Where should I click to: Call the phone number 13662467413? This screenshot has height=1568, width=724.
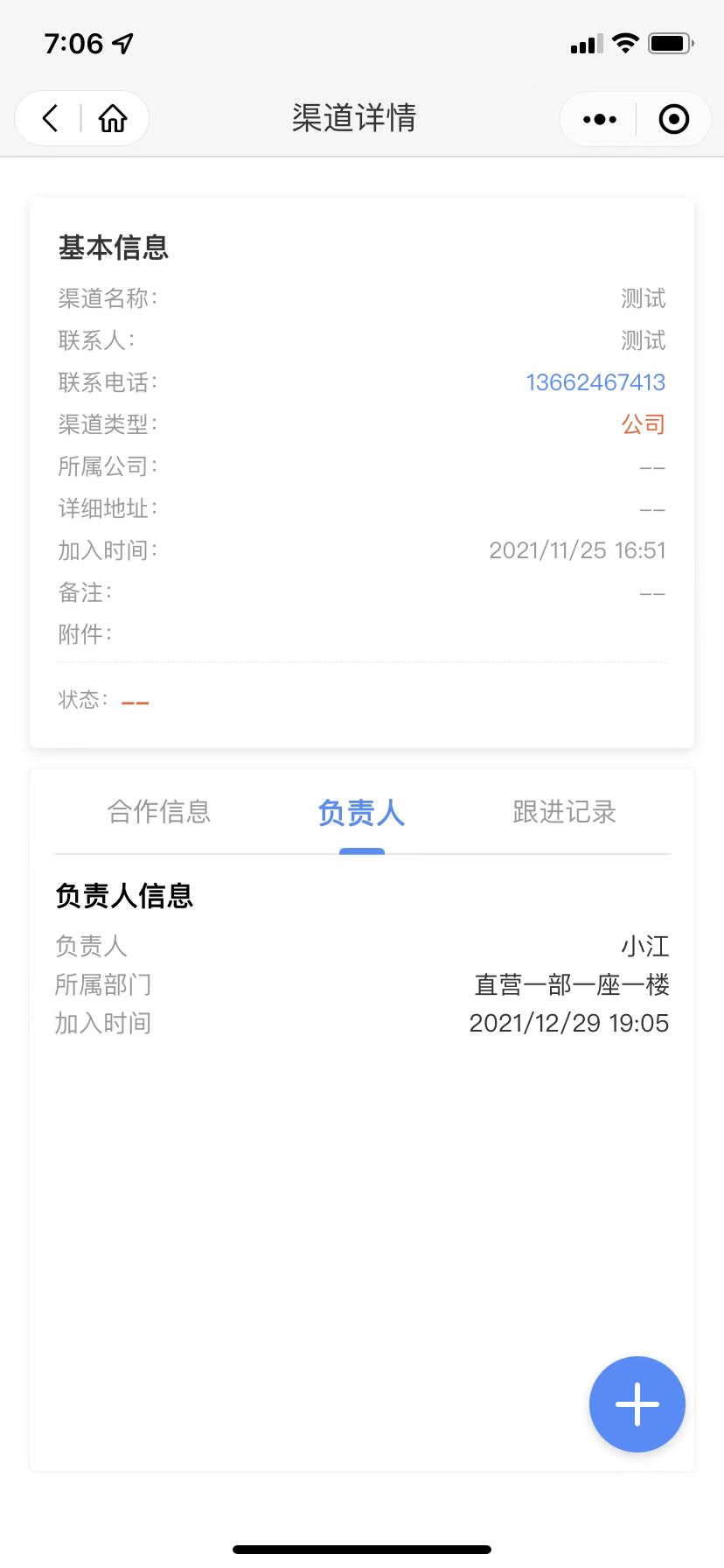tap(595, 382)
